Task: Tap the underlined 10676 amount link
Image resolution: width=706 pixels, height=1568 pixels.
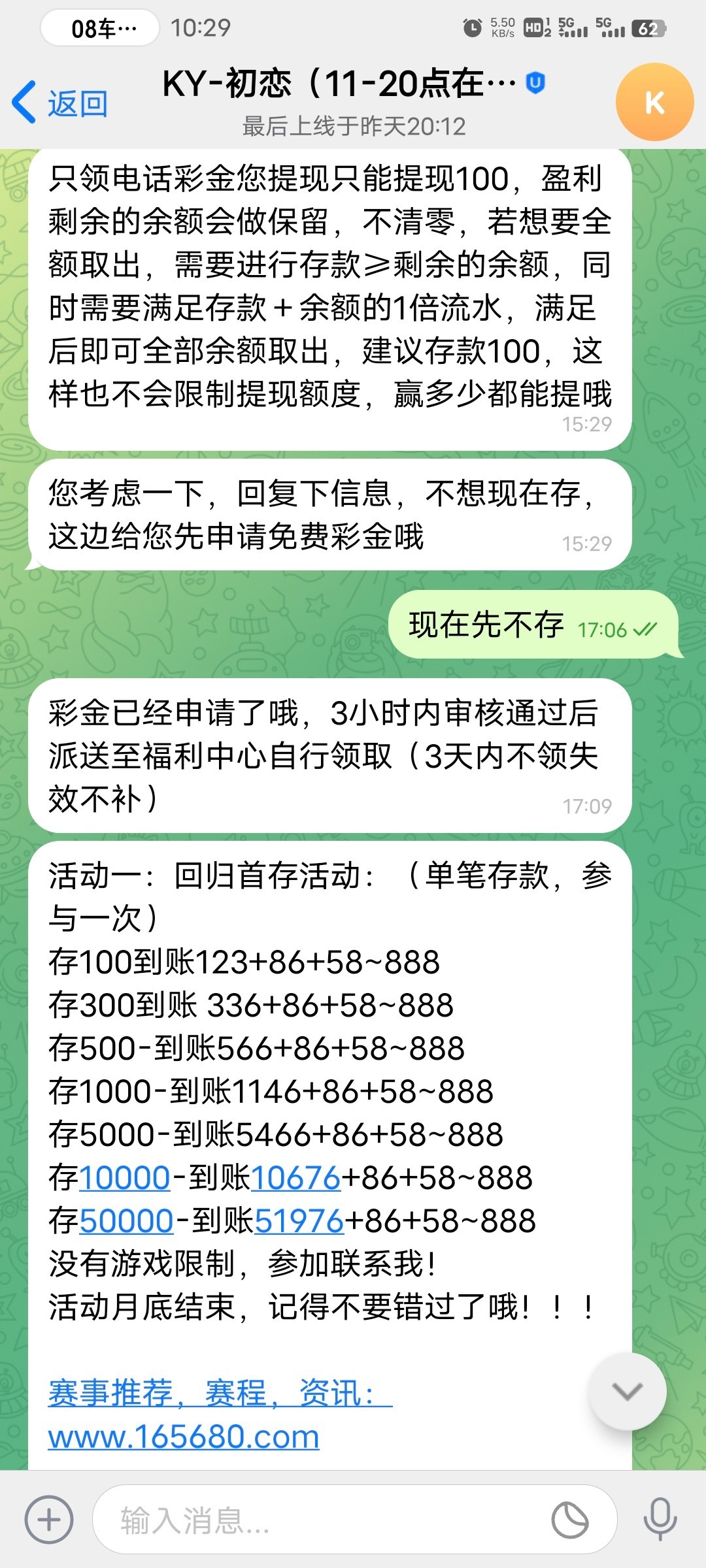Action: point(295,1178)
